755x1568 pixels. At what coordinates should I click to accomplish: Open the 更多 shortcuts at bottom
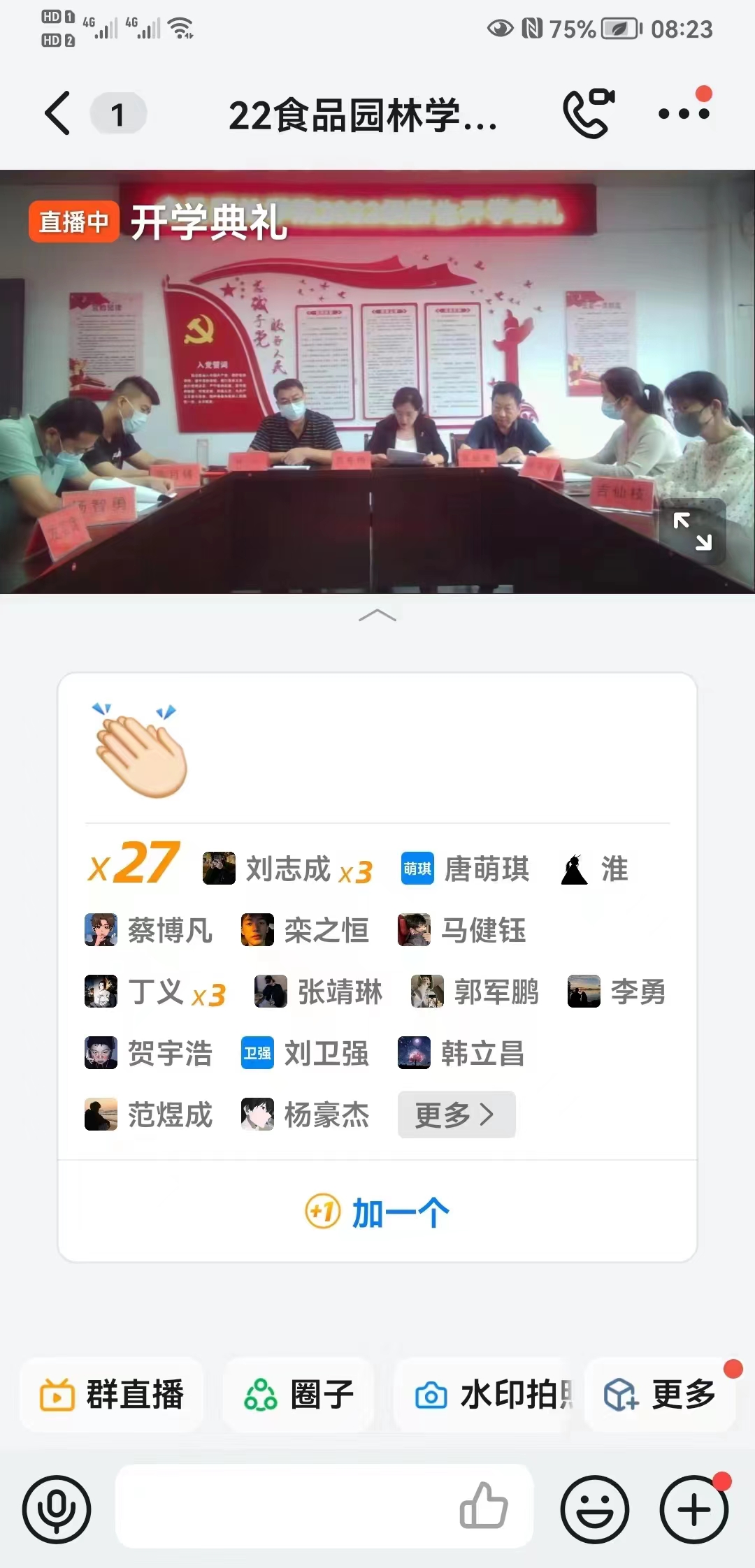[661, 1395]
